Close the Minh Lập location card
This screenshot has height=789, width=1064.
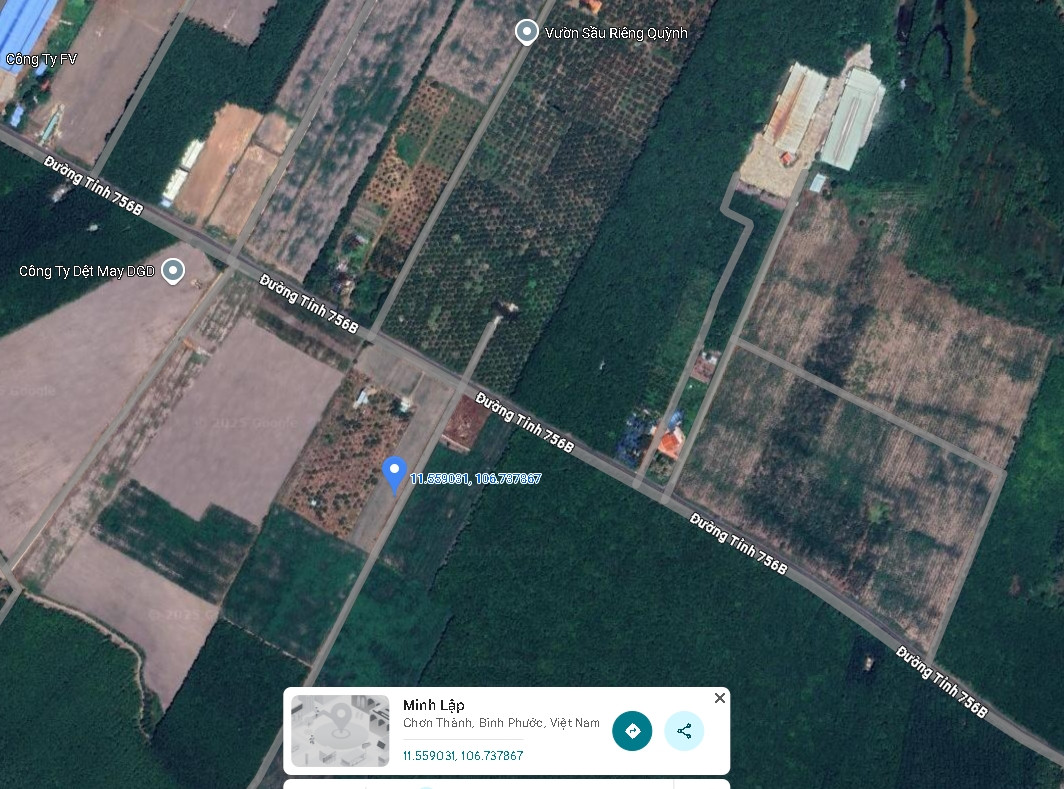pos(719,698)
